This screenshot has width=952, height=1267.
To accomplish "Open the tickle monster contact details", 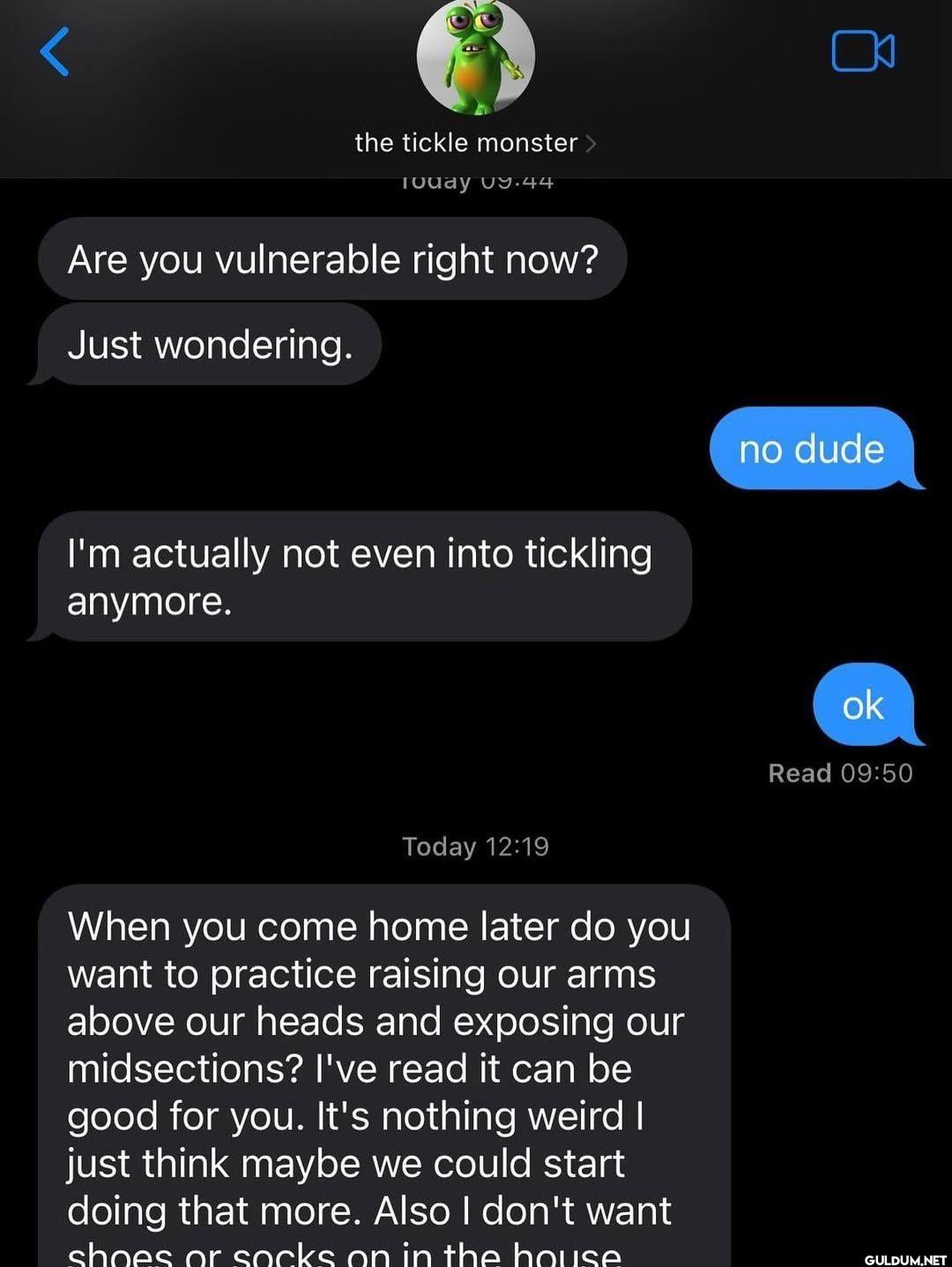I will tap(475, 142).
